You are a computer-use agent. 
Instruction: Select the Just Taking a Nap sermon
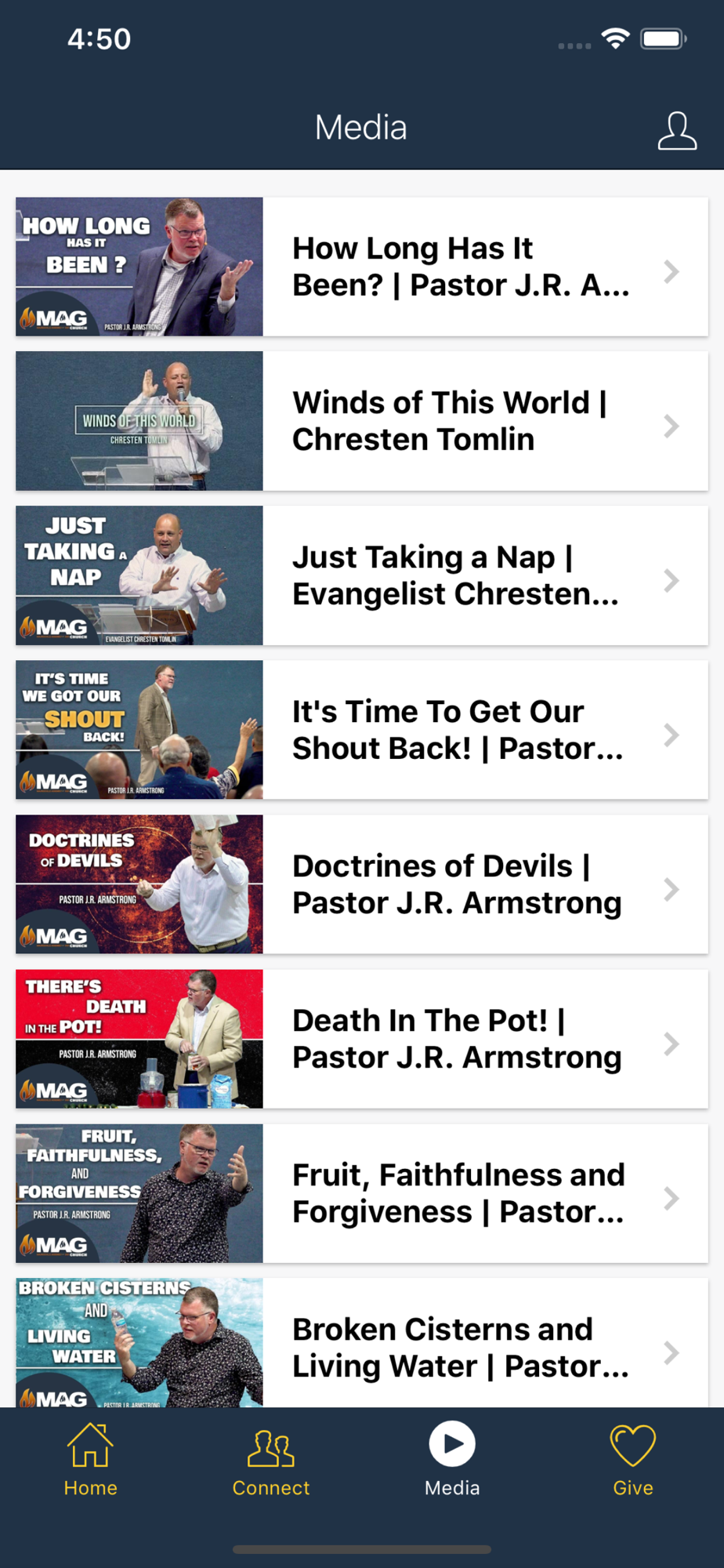tap(461, 575)
